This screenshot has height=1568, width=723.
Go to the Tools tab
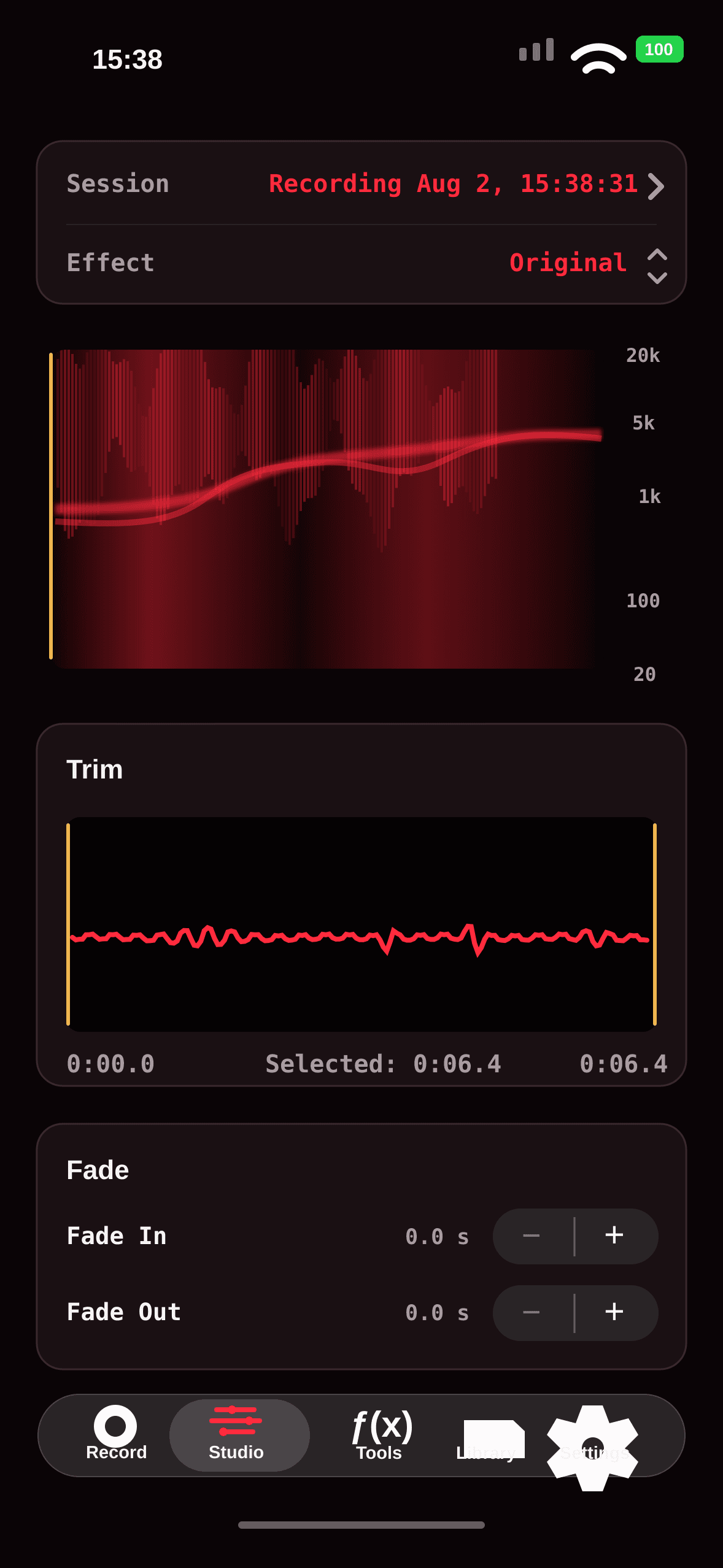(x=380, y=1434)
